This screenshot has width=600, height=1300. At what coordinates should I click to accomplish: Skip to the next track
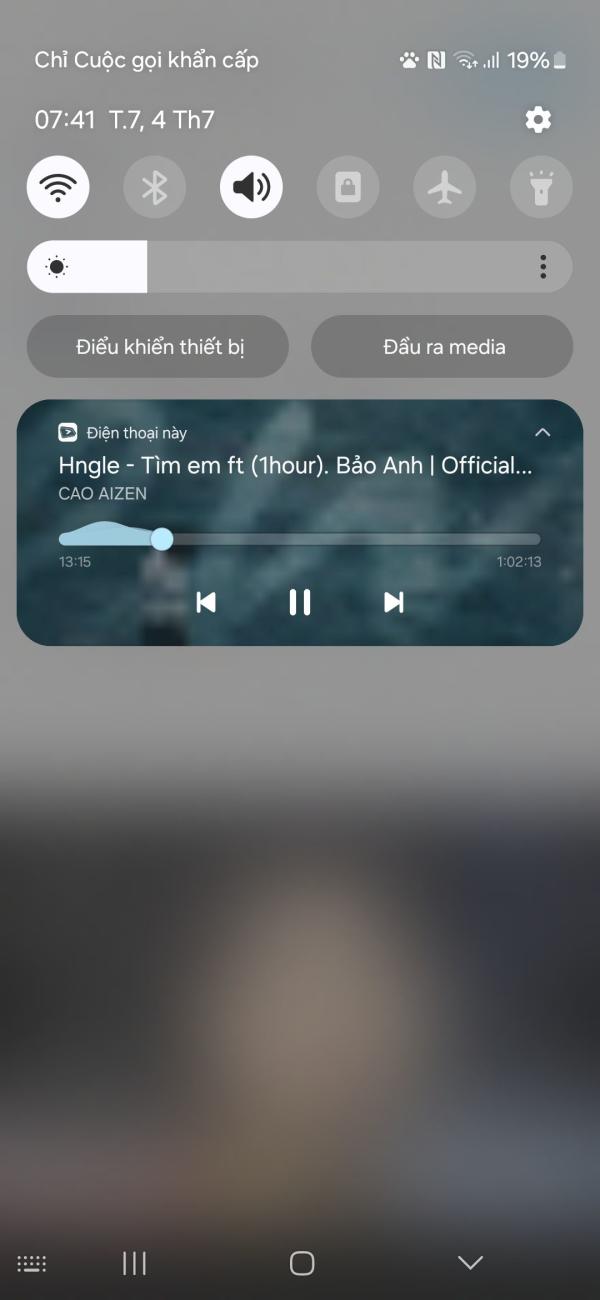pyautogui.click(x=394, y=601)
